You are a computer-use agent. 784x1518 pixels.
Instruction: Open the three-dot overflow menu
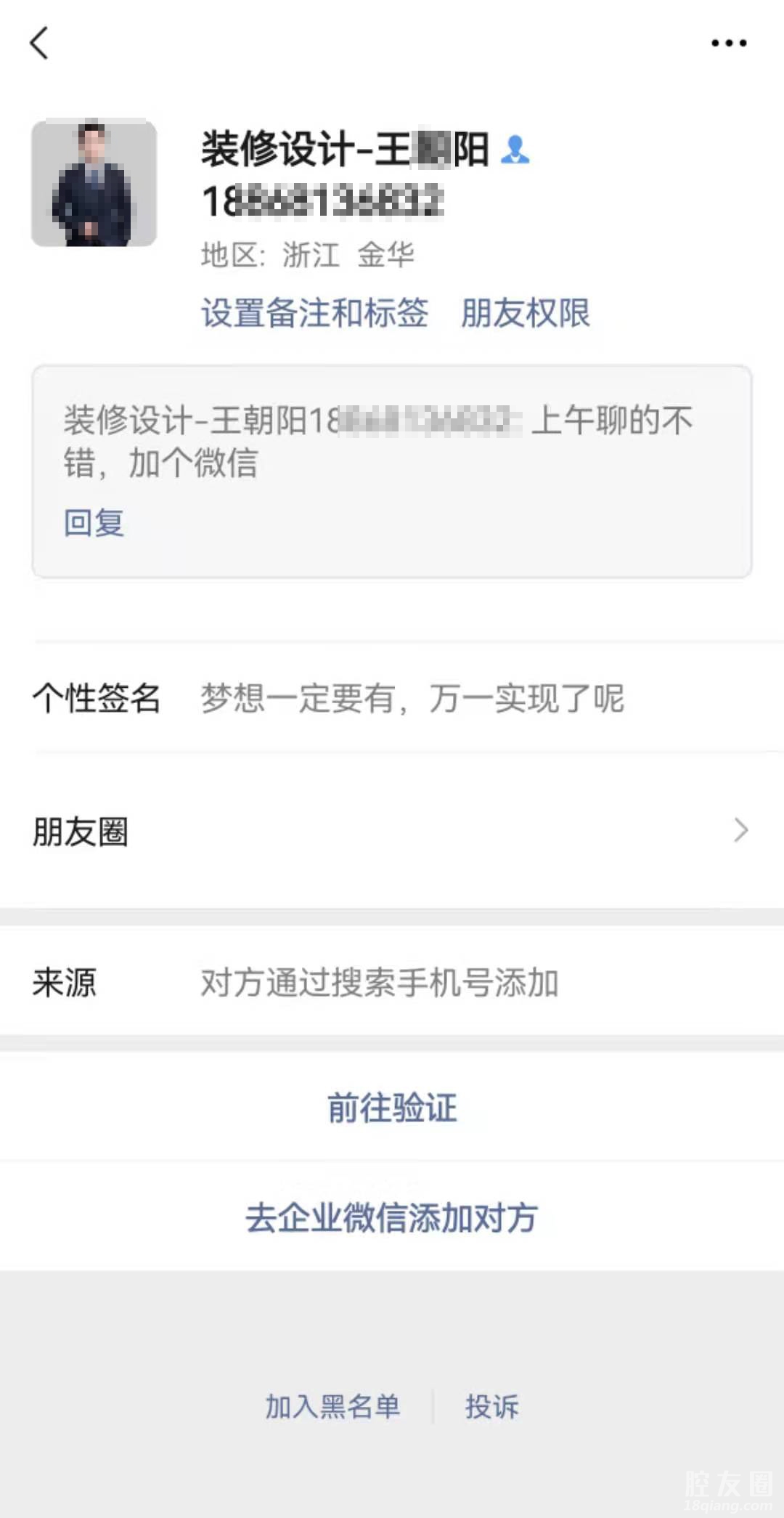point(728,43)
